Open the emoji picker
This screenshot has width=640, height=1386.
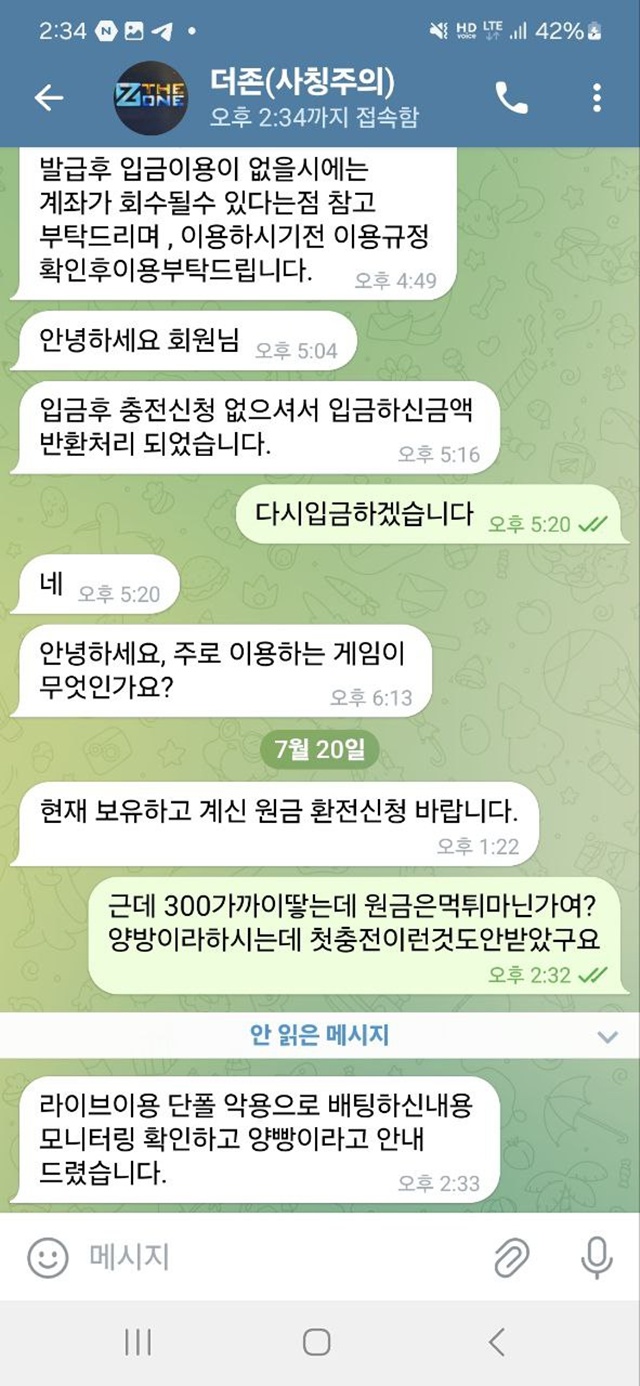[x=47, y=1257]
